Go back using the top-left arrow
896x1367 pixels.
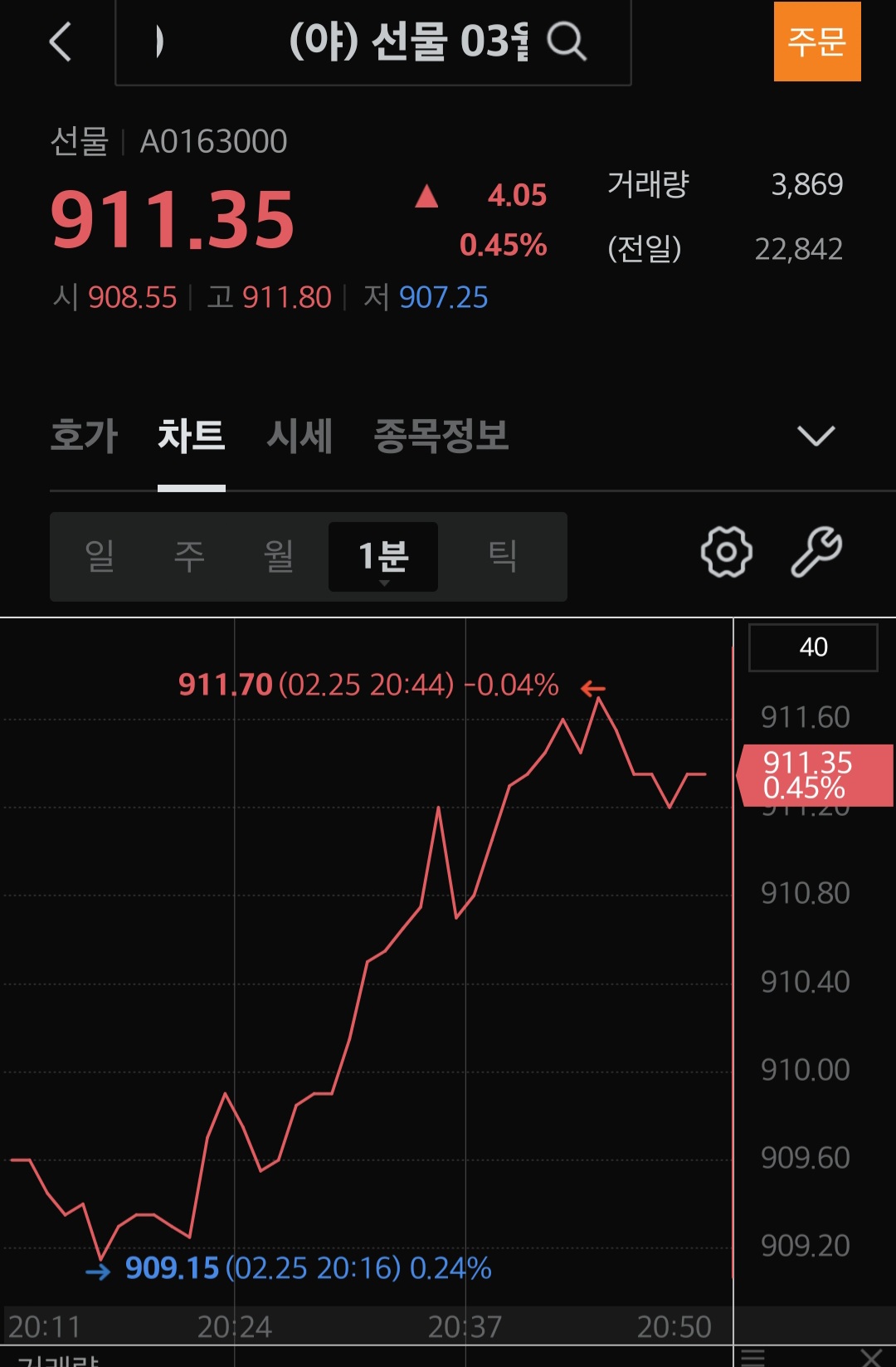pyautogui.click(x=61, y=41)
